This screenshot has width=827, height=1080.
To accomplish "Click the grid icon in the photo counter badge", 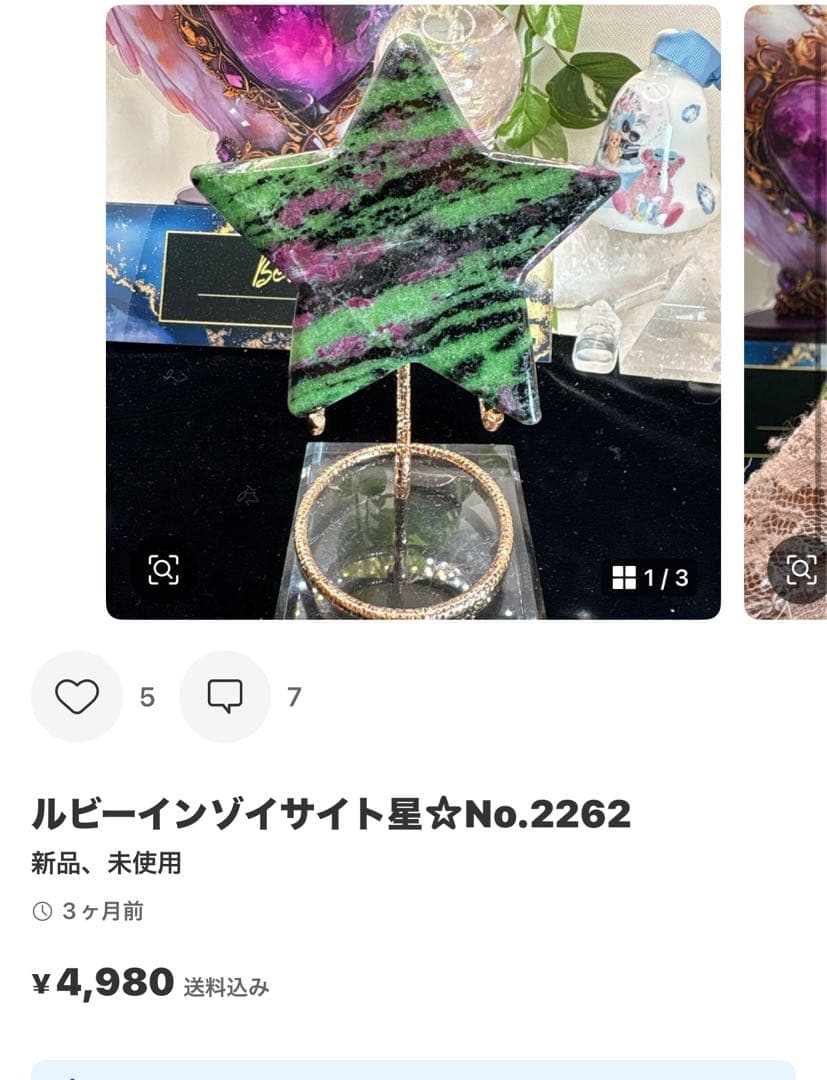I will coord(625,576).
